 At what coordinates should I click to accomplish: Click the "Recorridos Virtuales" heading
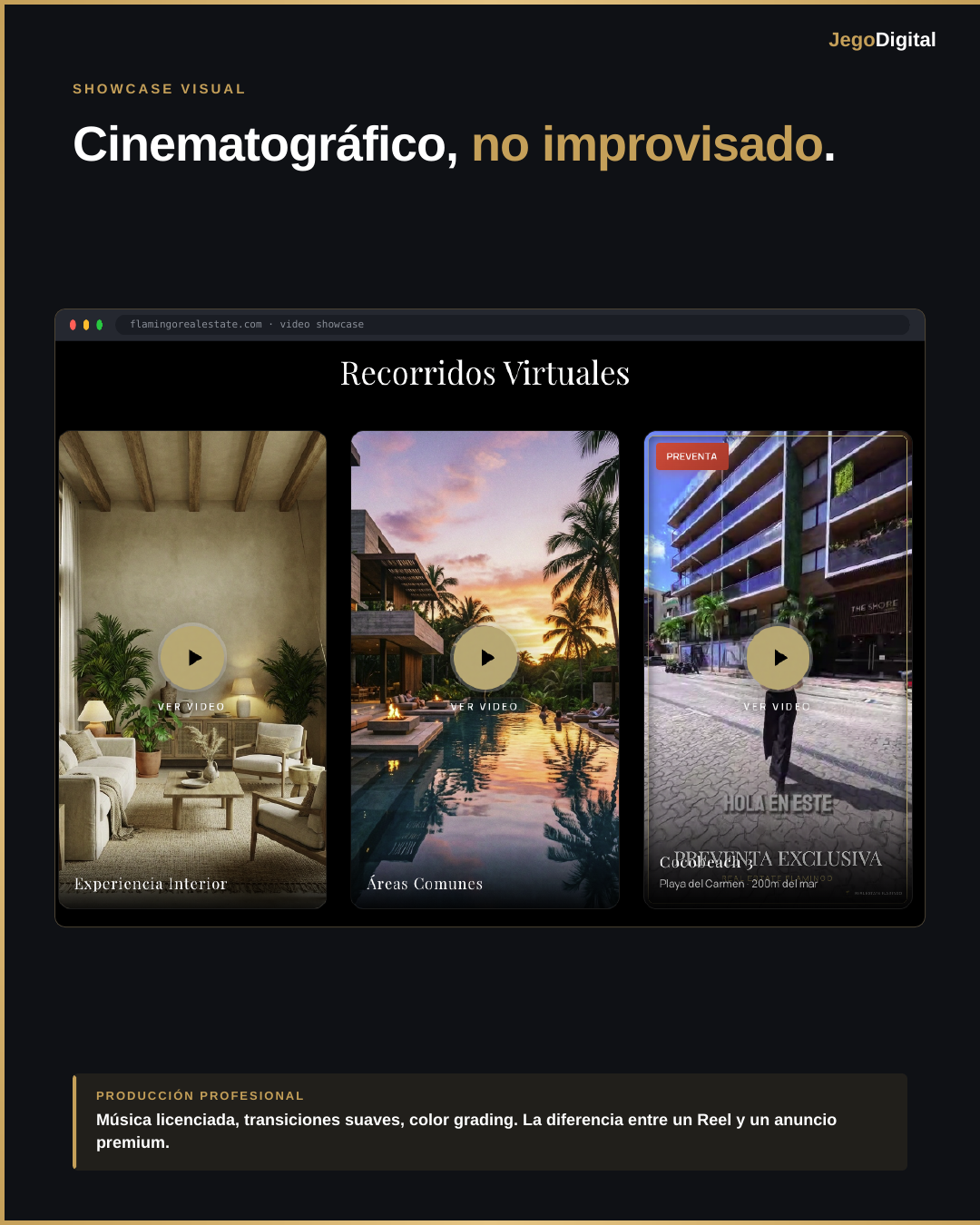[485, 373]
